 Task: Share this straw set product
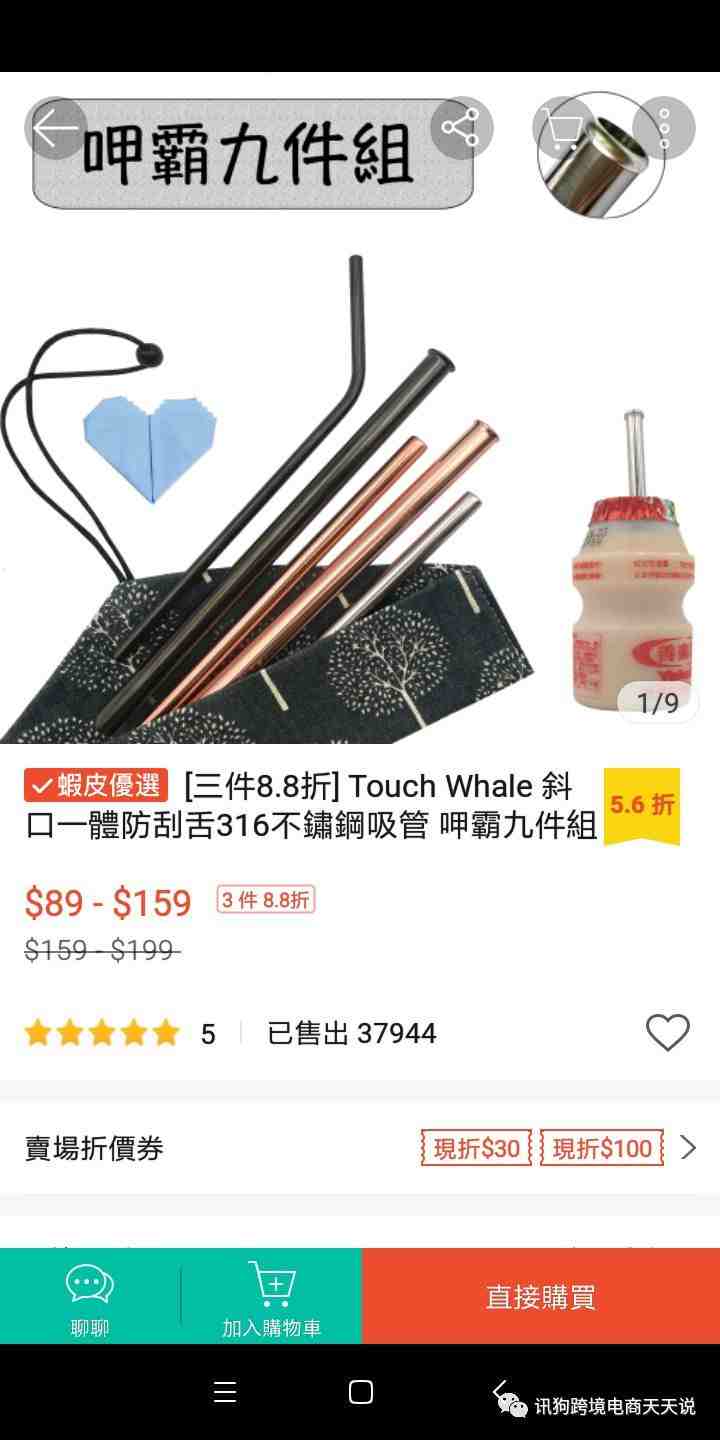pyautogui.click(x=461, y=128)
